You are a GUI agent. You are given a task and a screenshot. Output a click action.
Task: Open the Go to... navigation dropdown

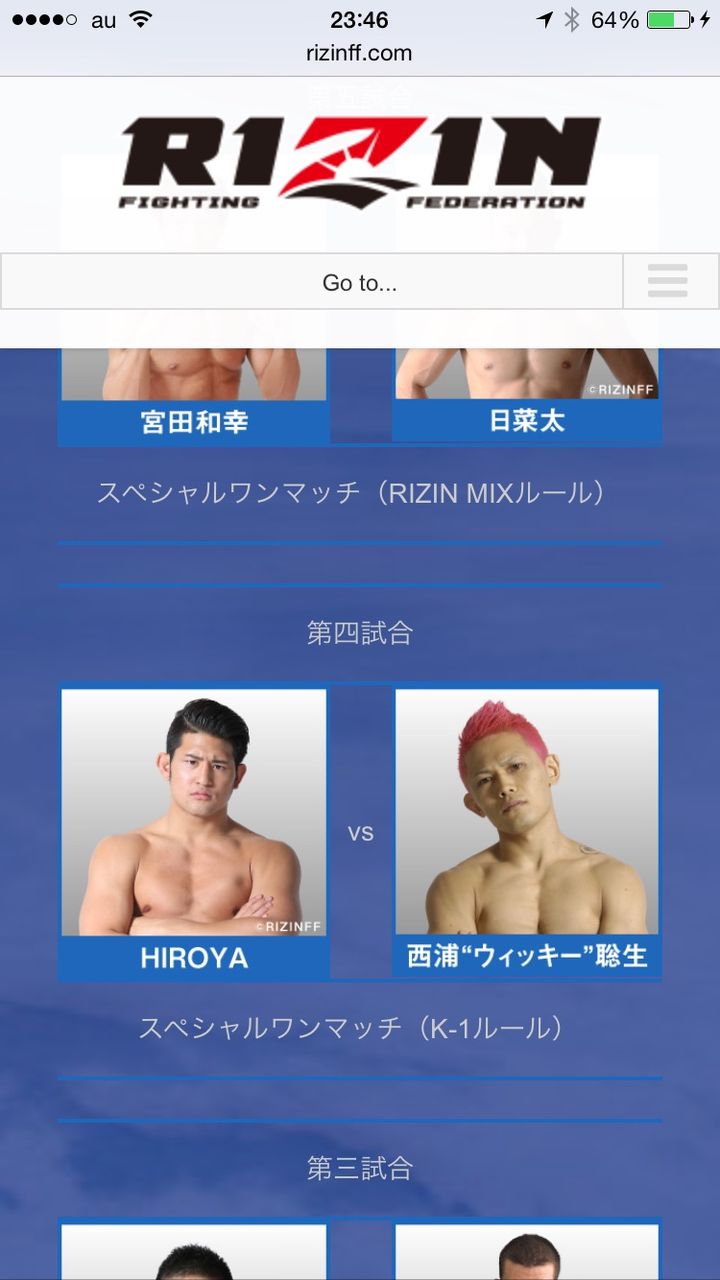click(x=311, y=282)
